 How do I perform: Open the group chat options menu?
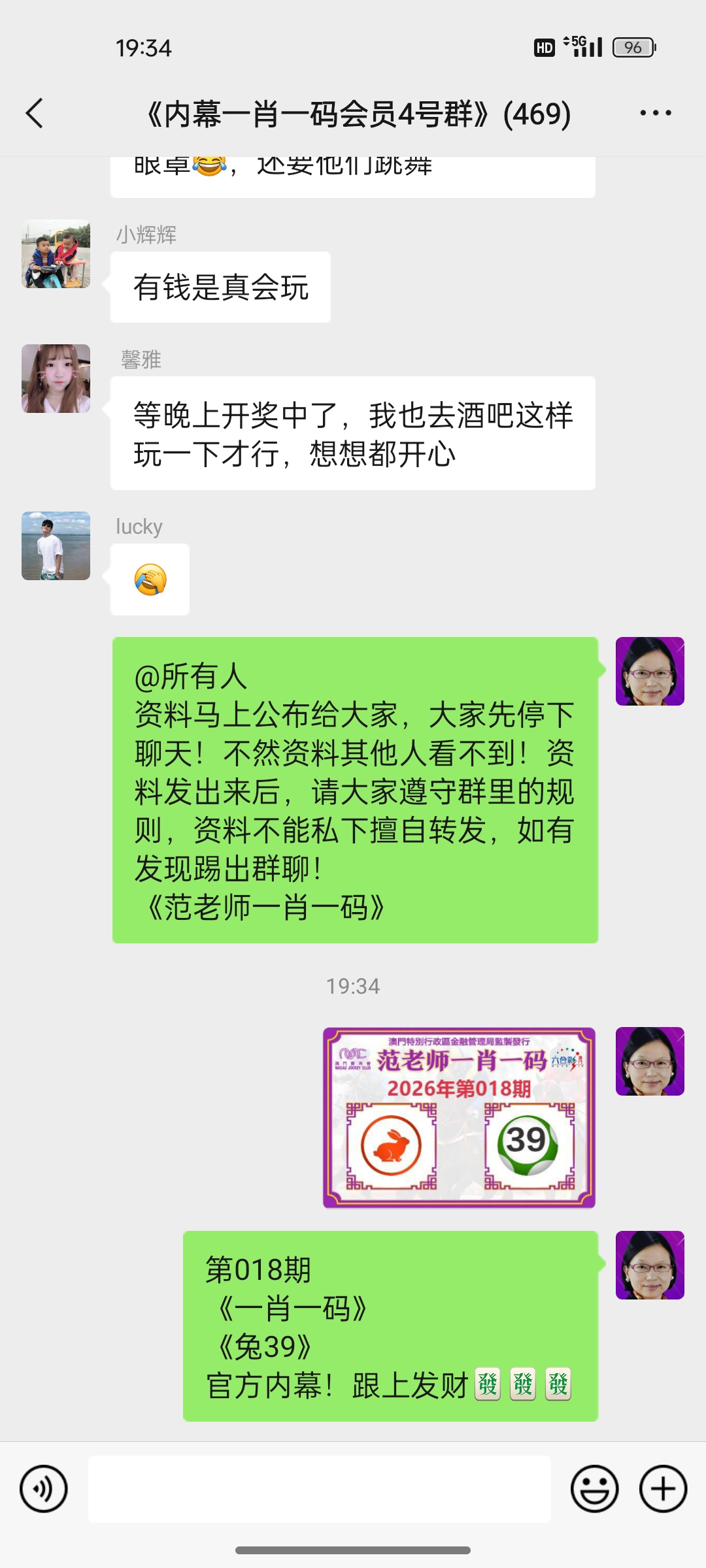click(x=655, y=113)
